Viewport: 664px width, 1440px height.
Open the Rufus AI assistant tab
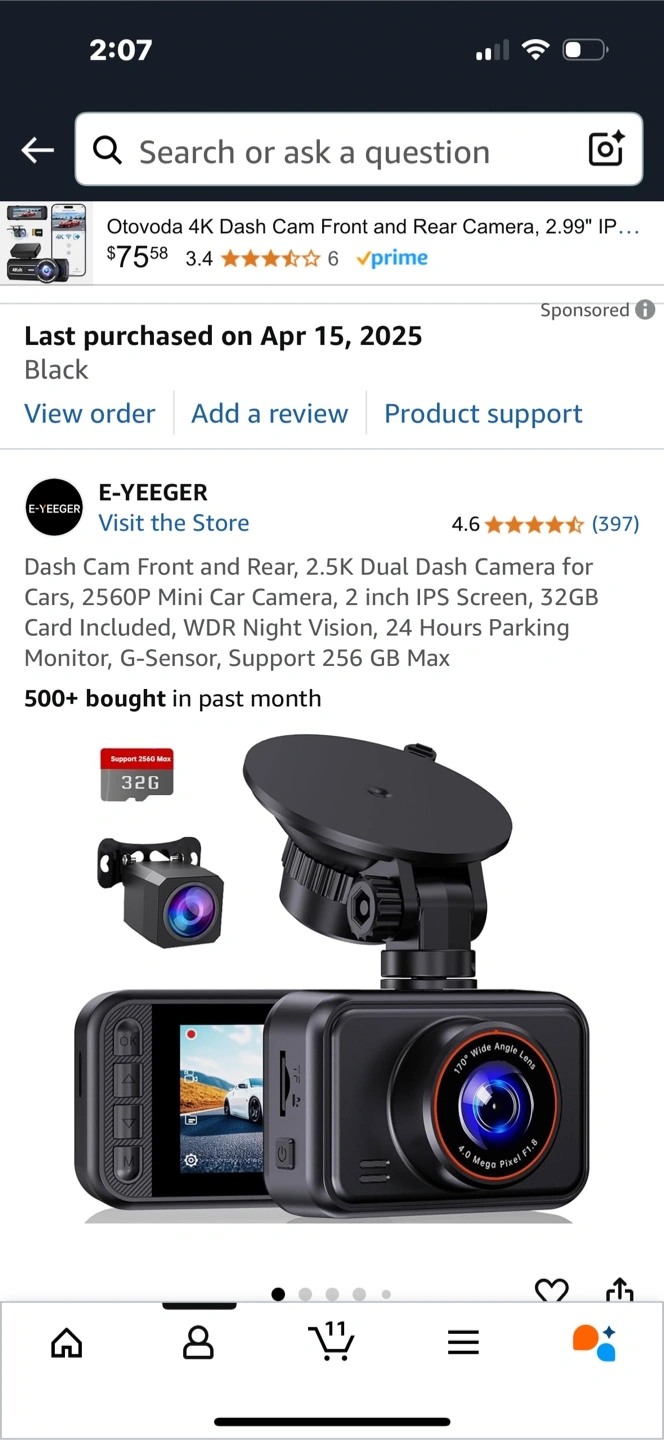[594, 1342]
